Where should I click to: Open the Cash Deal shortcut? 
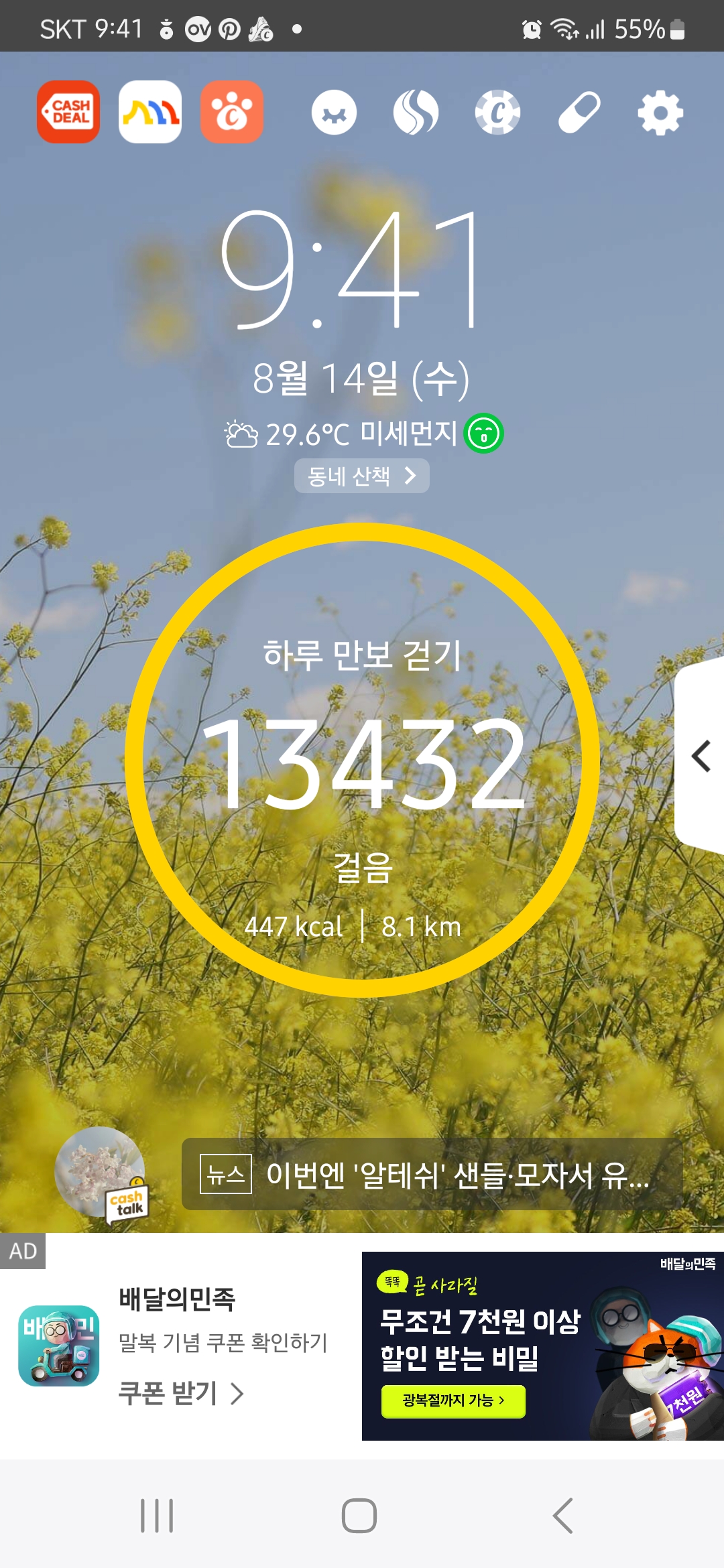(68, 112)
